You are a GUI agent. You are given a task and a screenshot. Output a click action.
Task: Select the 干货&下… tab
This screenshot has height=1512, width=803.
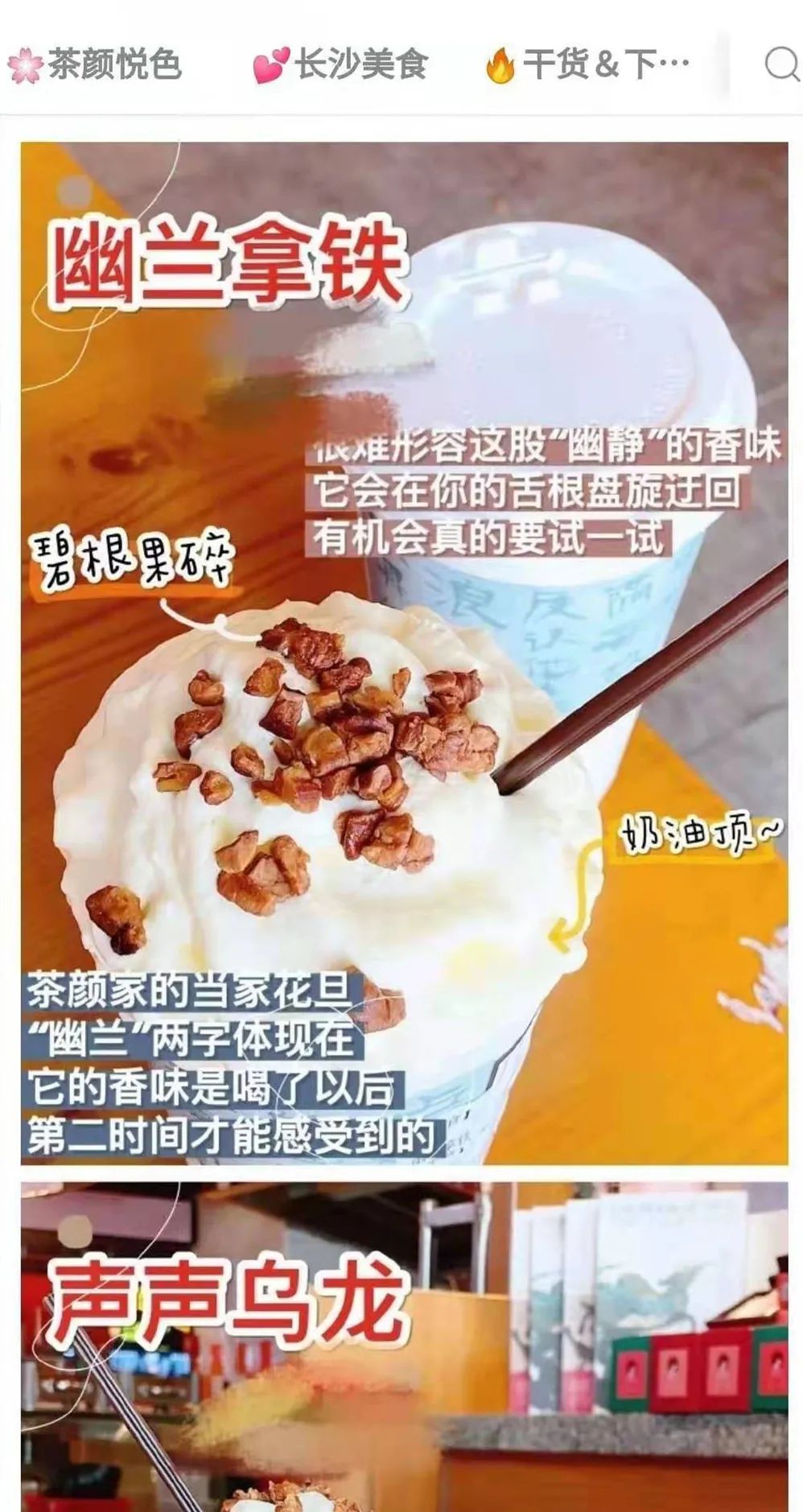point(588,64)
